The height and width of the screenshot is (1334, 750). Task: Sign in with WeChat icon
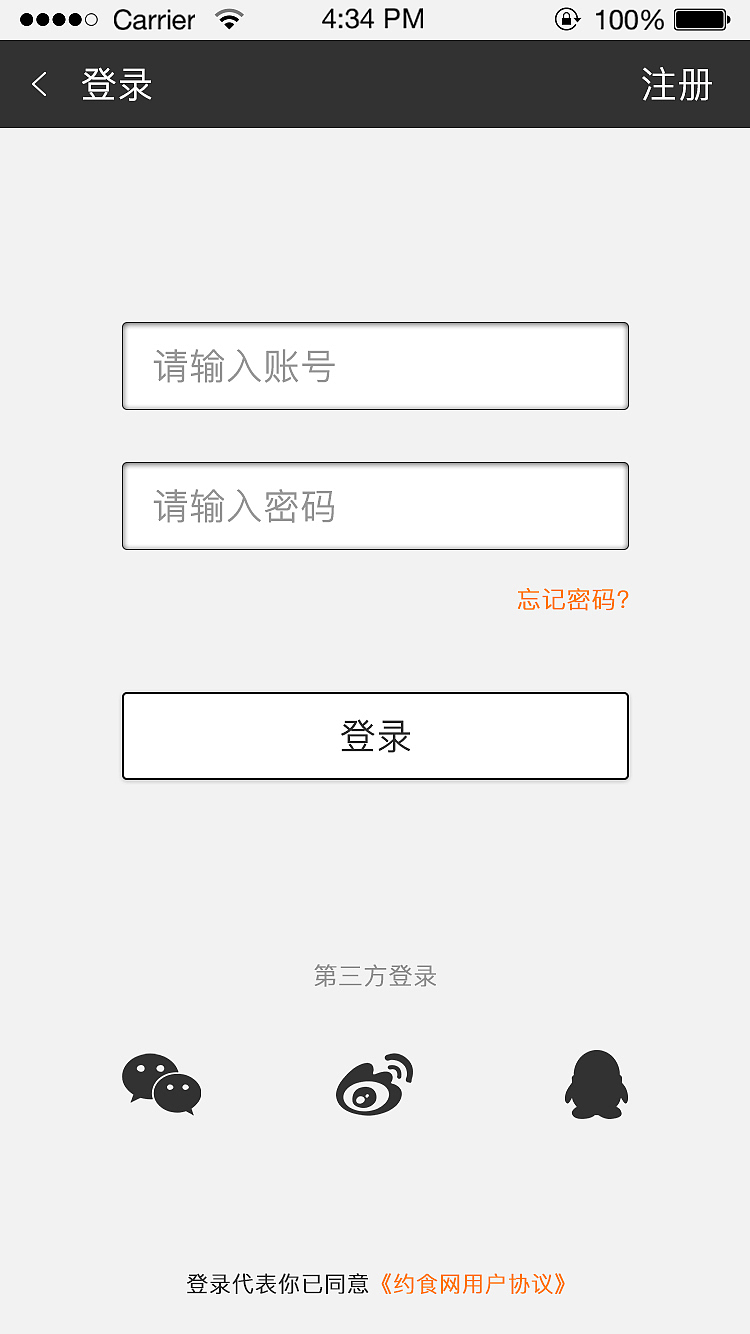pyautogui.click(x=161, y=1085)
